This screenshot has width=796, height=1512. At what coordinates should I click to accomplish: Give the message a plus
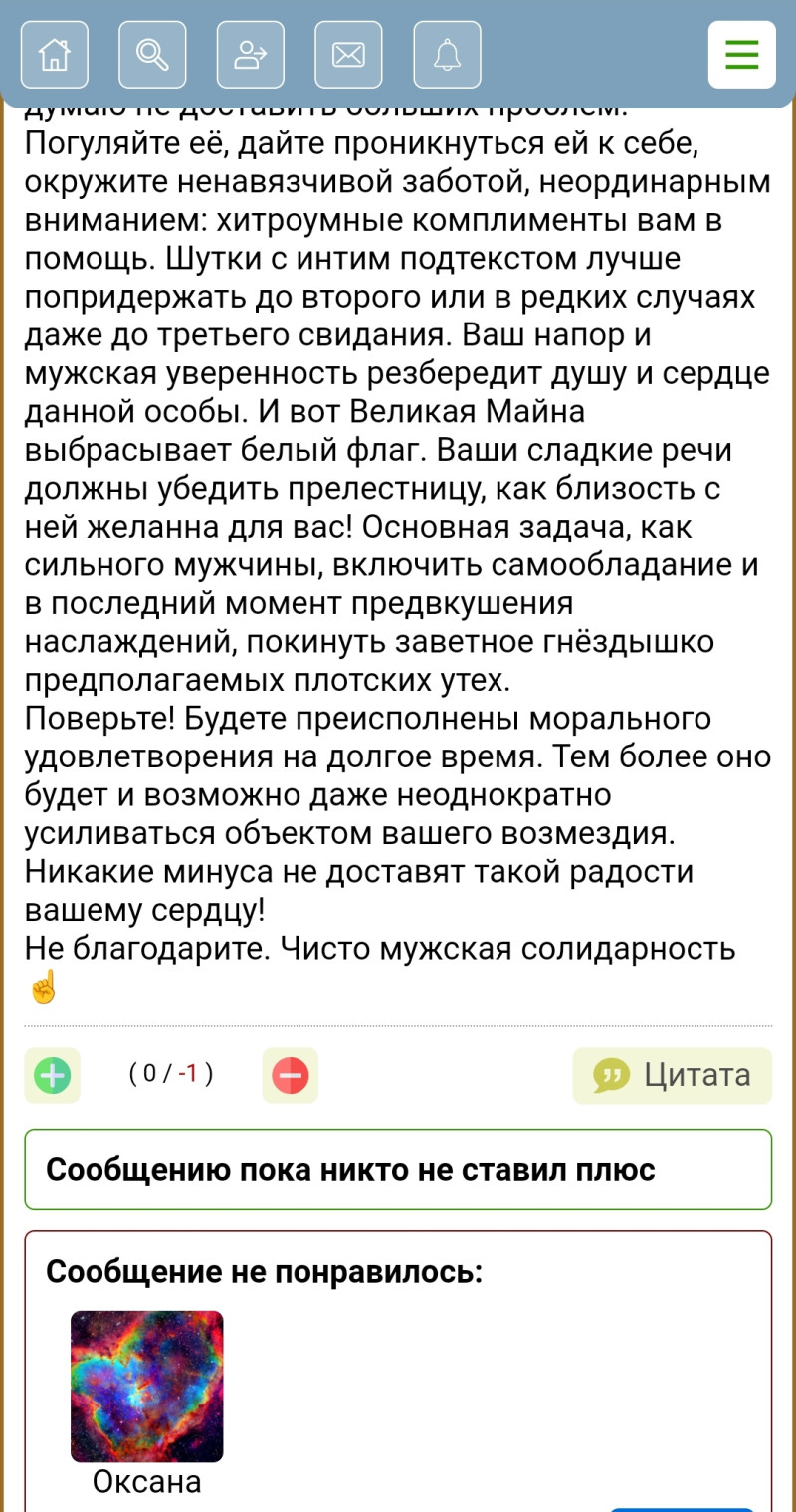[53, 1075]
